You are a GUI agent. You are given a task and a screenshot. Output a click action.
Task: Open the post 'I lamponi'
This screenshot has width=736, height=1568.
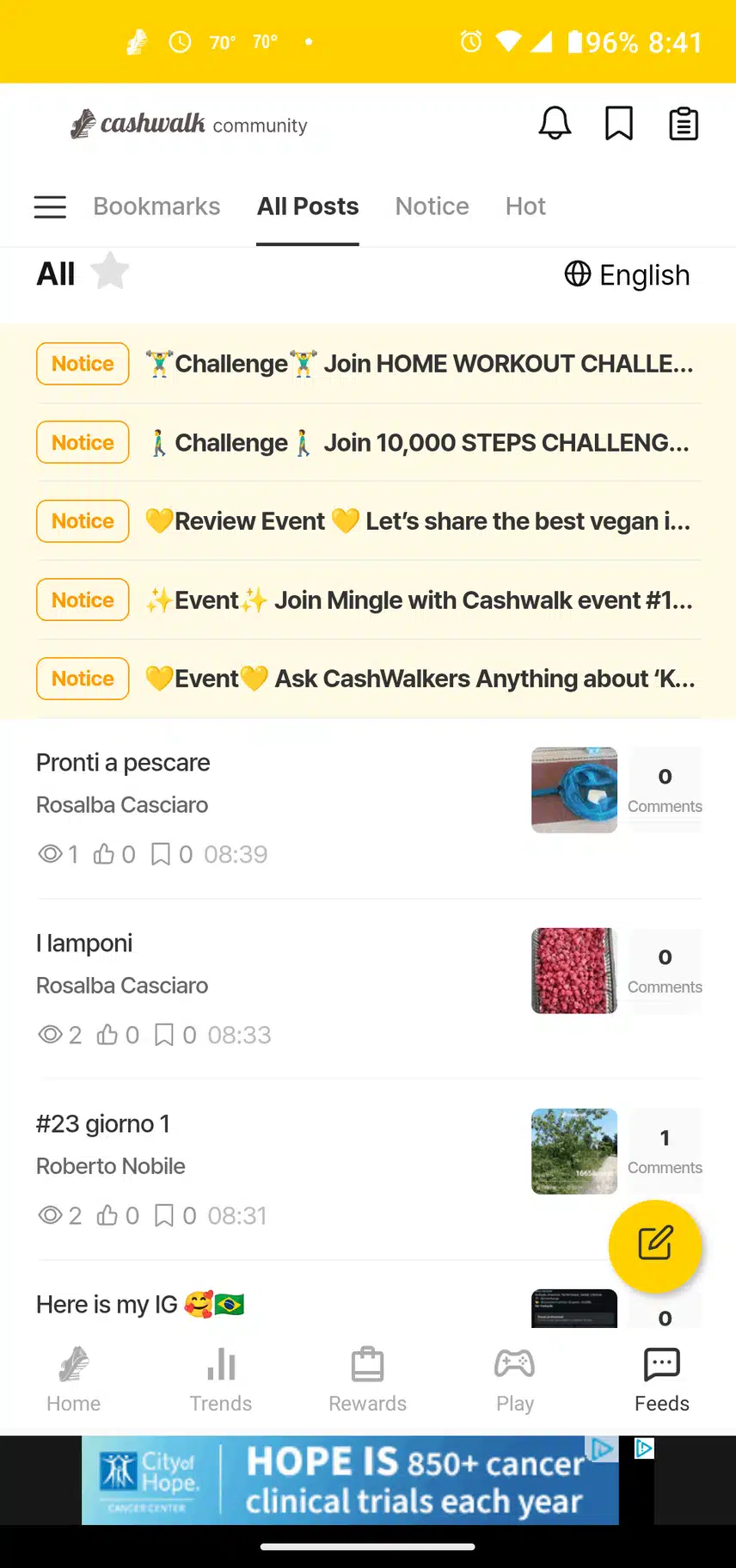(84, 944)
